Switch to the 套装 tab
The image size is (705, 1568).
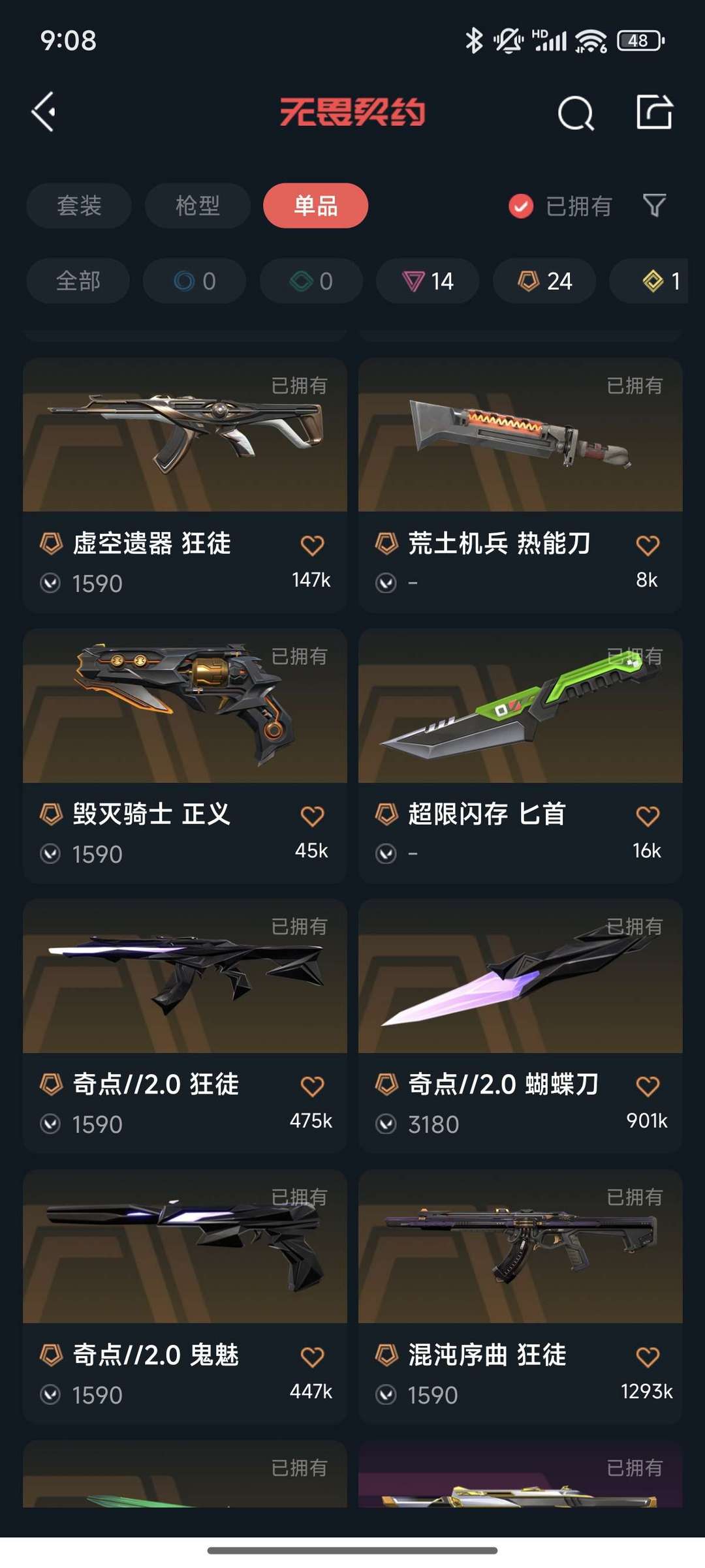79,206
